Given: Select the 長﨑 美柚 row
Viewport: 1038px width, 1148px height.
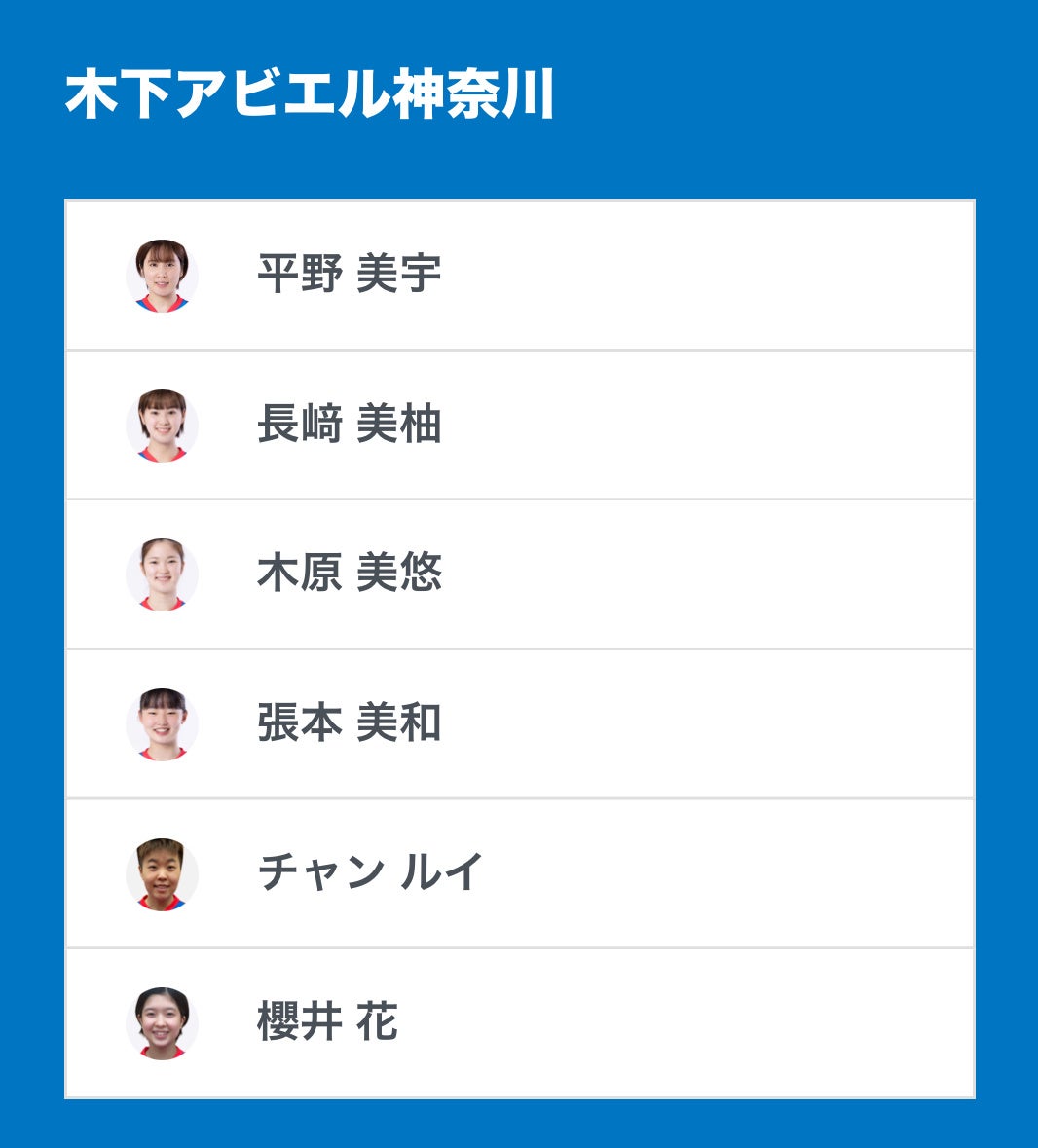Looking at the screenshot, I should (x=349, y=425).
